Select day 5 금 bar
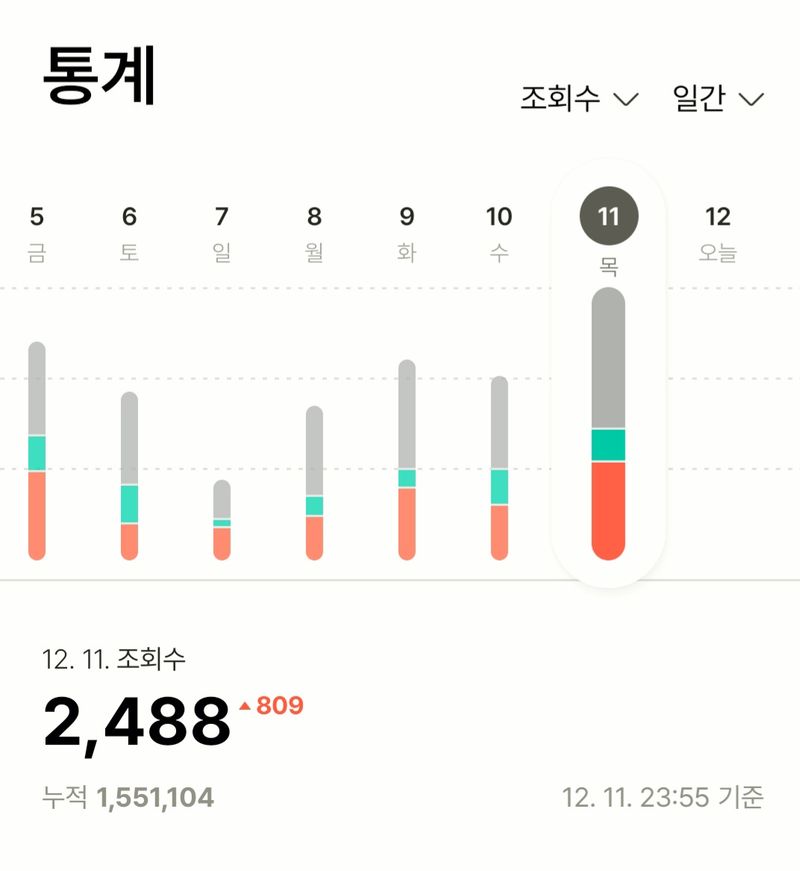Screen dimensions: 800x871 tap(37, 451)
